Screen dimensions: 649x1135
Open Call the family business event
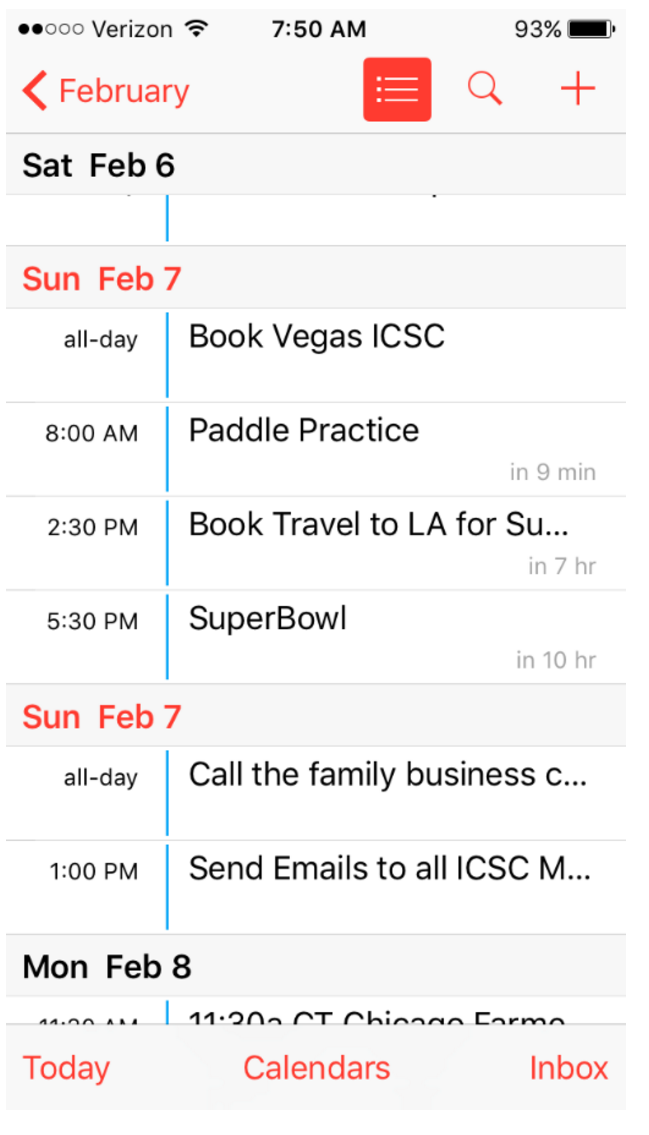(315, 793)
